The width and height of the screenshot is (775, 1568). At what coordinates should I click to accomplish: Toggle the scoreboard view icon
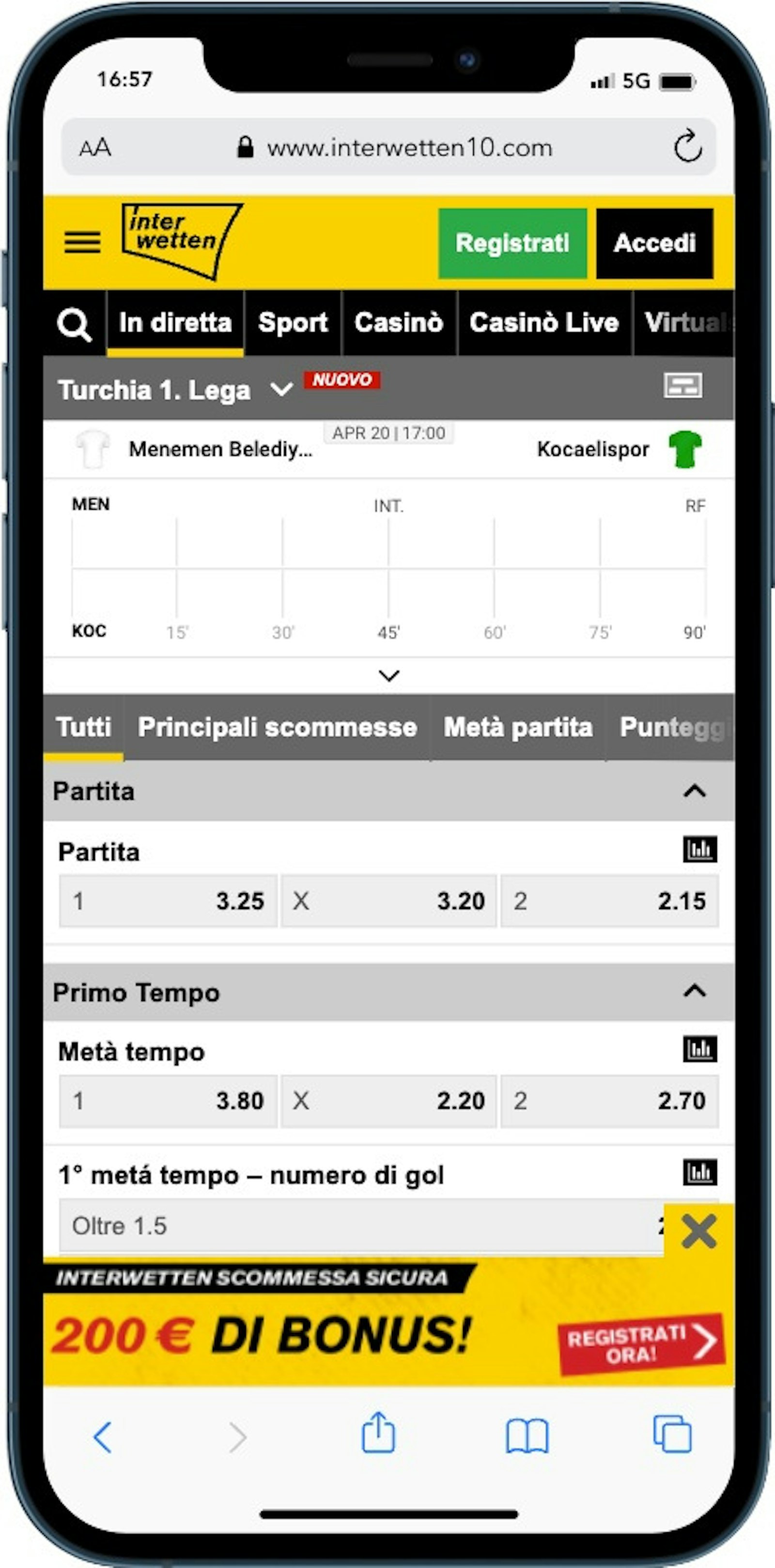click(x=682, y=386)
